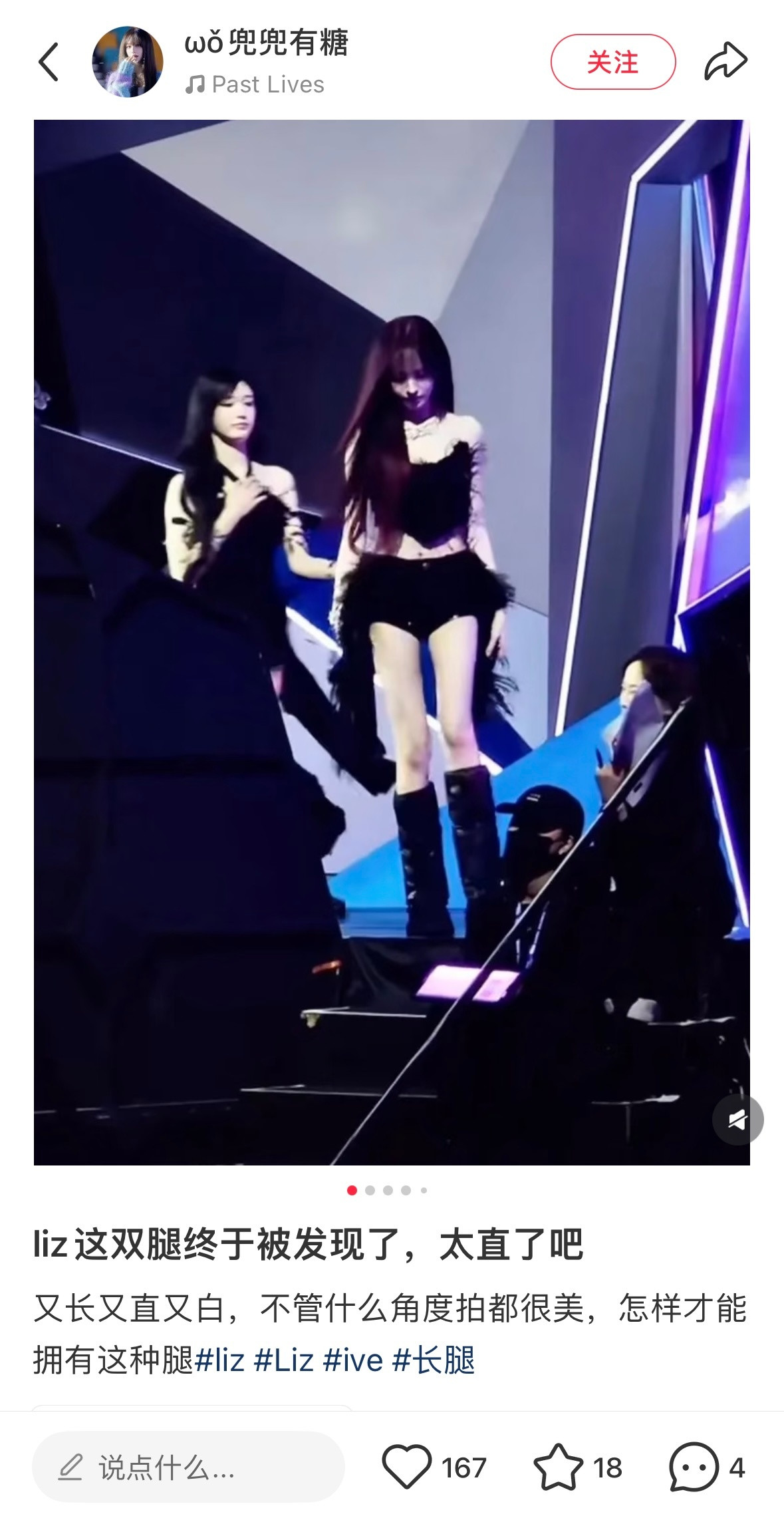The height and width of the screenshot is (1538, 784).
Task: Tap the 说点什么 comment input field
Action: coord(188,1467)
